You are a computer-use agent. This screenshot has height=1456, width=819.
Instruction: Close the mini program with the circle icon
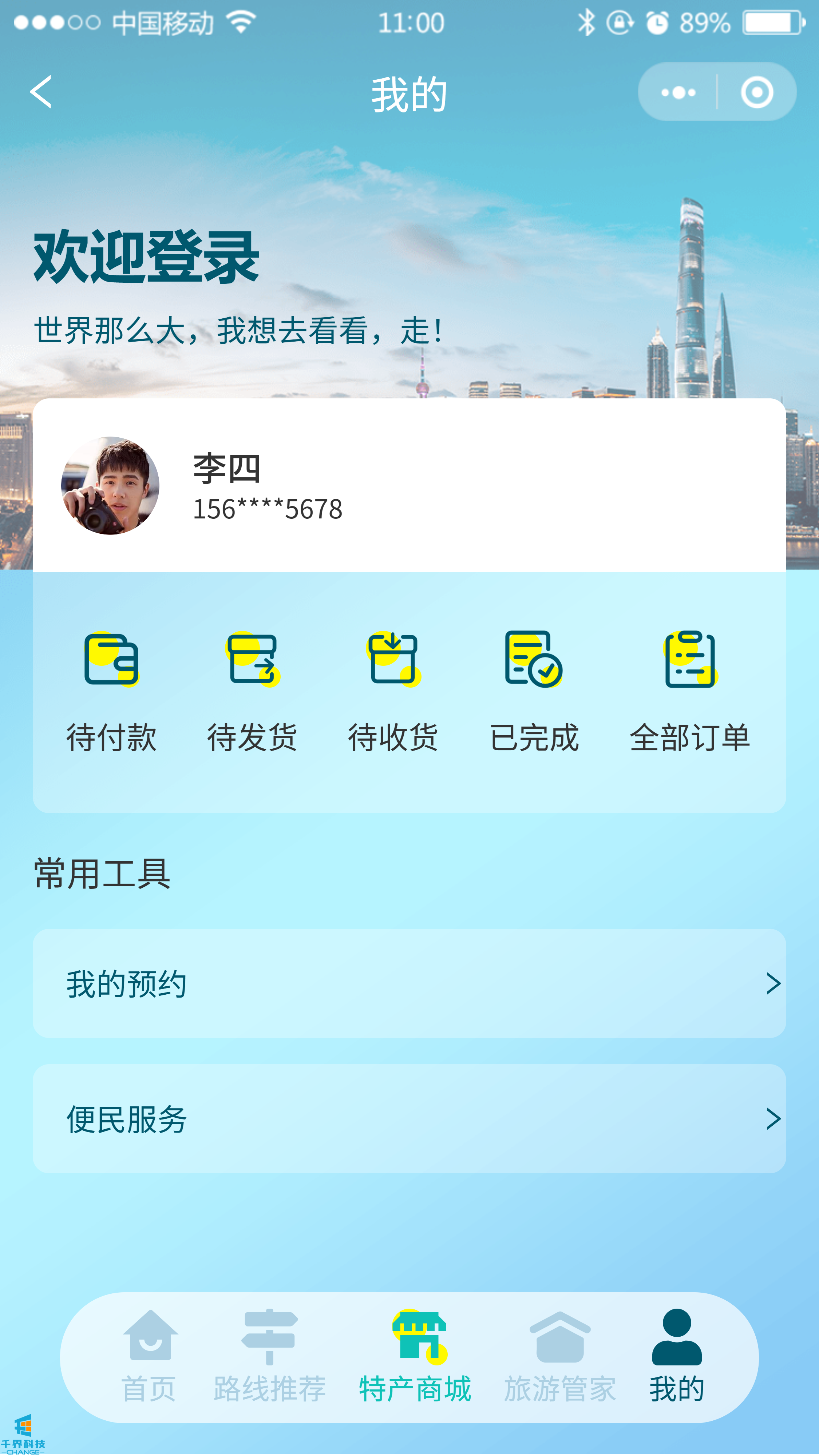(x=757, y=92)
